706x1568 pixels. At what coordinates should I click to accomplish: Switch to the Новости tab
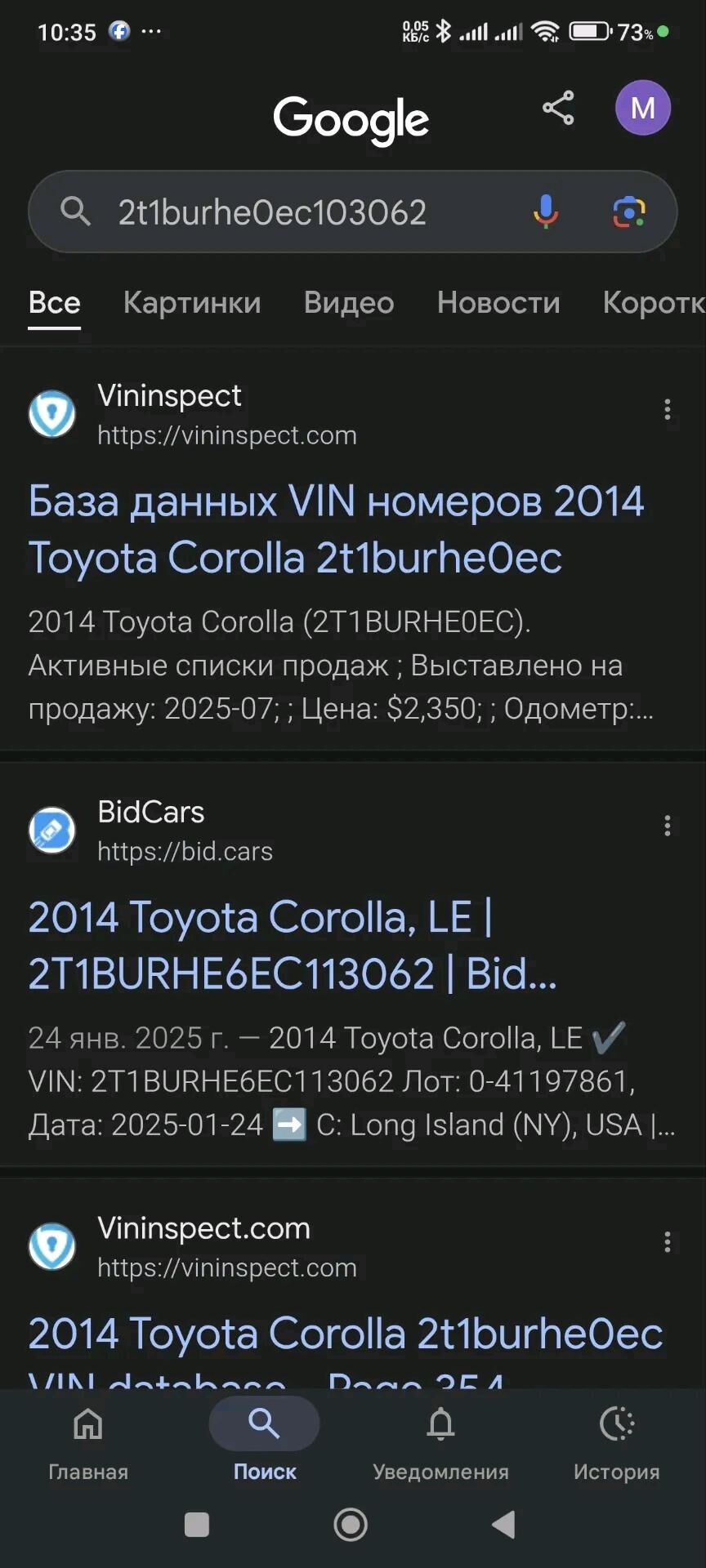point(498,303)
